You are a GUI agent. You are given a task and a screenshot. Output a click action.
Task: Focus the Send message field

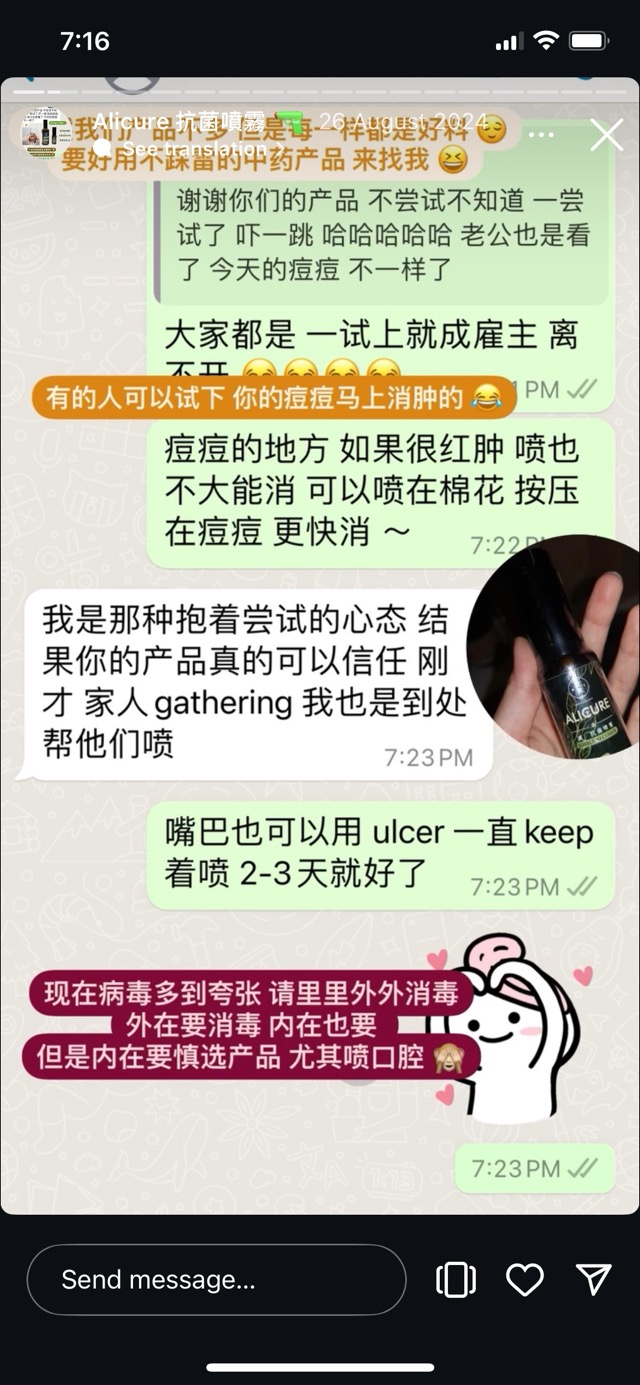pos(216,1279)
